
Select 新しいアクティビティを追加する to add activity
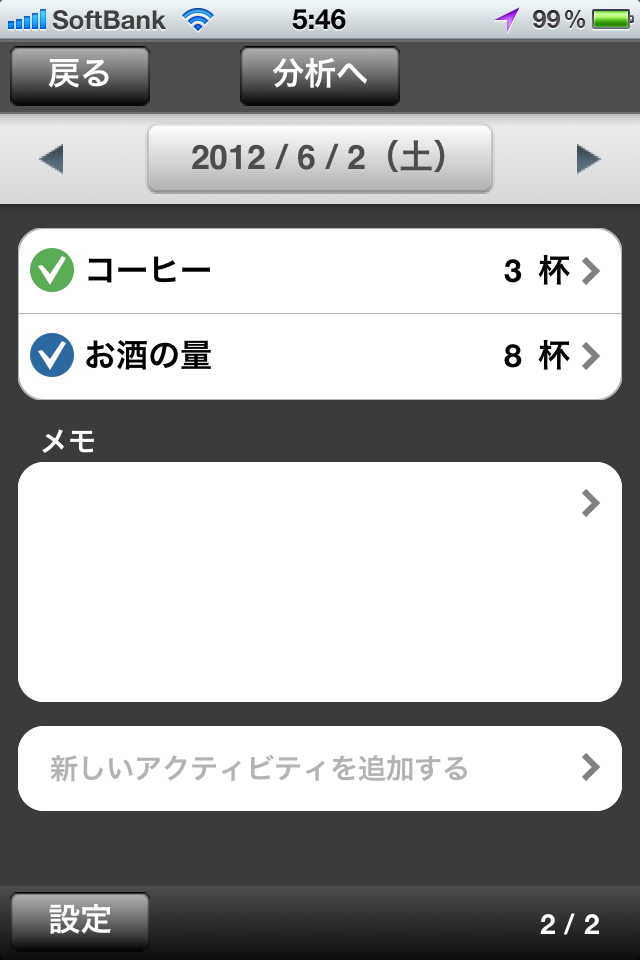(x=319, y=768)
